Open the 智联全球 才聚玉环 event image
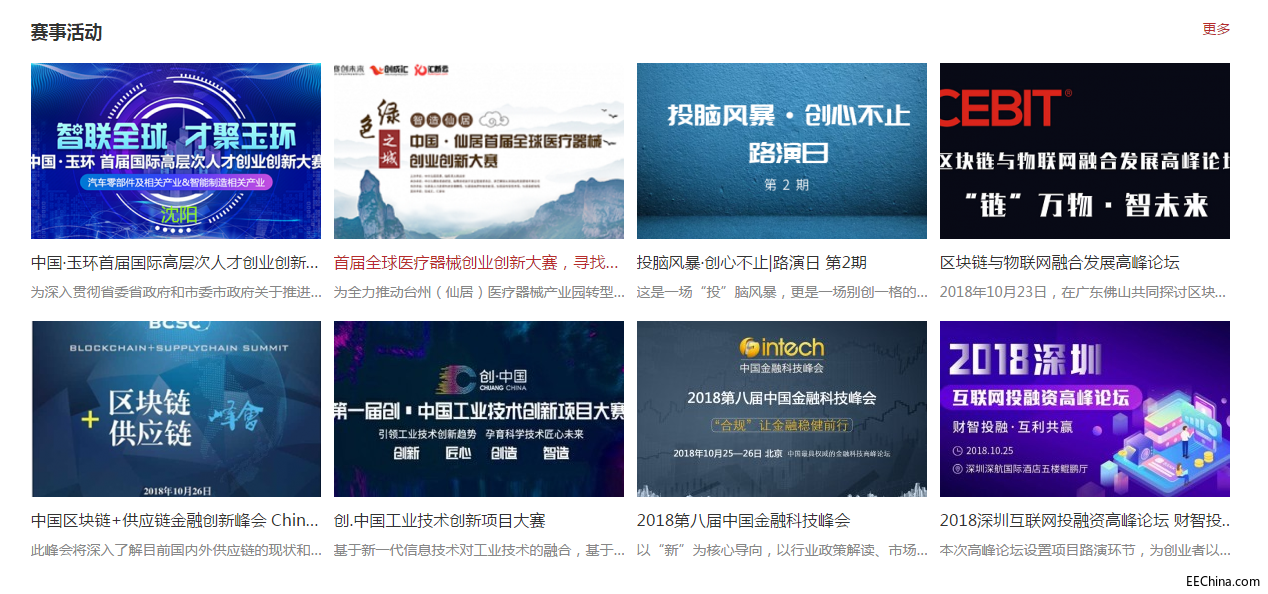Screen dimensions: 1268x594 (176, 151)
